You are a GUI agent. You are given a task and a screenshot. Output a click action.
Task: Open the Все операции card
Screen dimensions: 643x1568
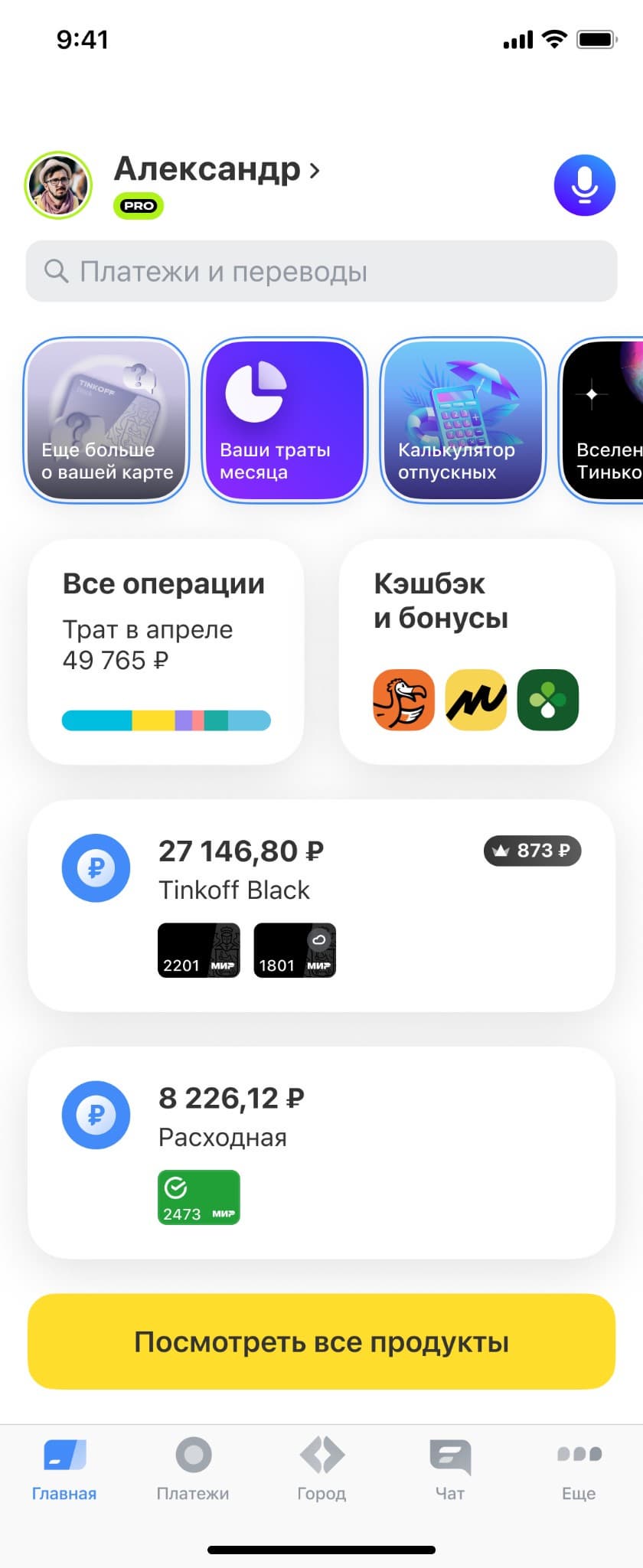click(165, 652)
